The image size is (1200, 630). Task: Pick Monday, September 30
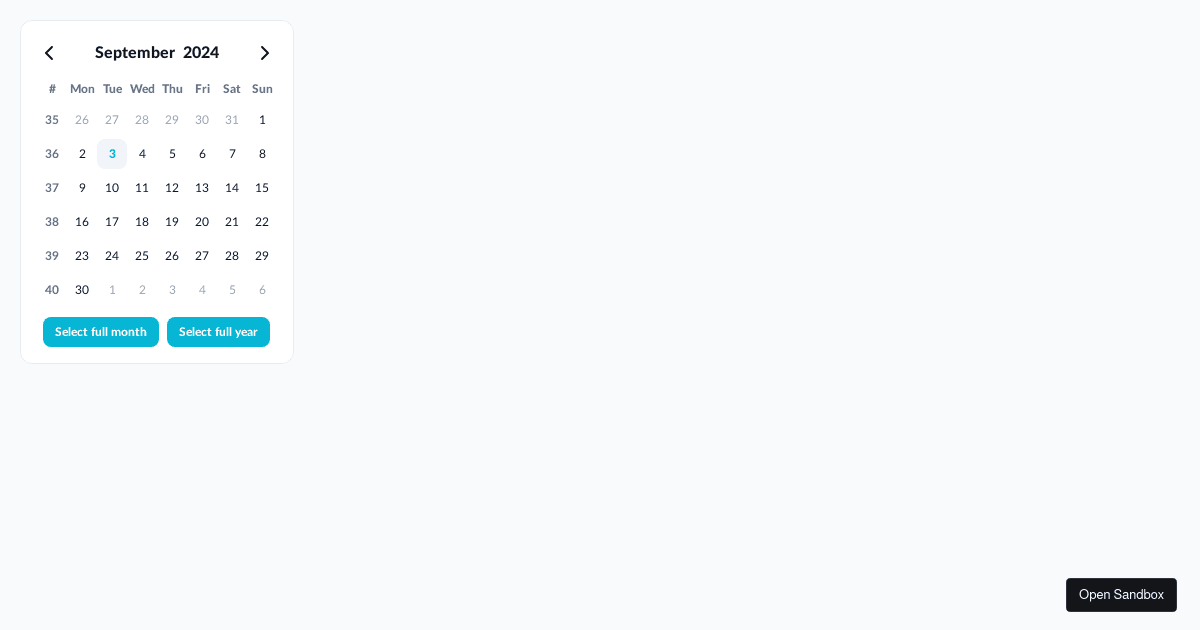click(x=82, y=290)
